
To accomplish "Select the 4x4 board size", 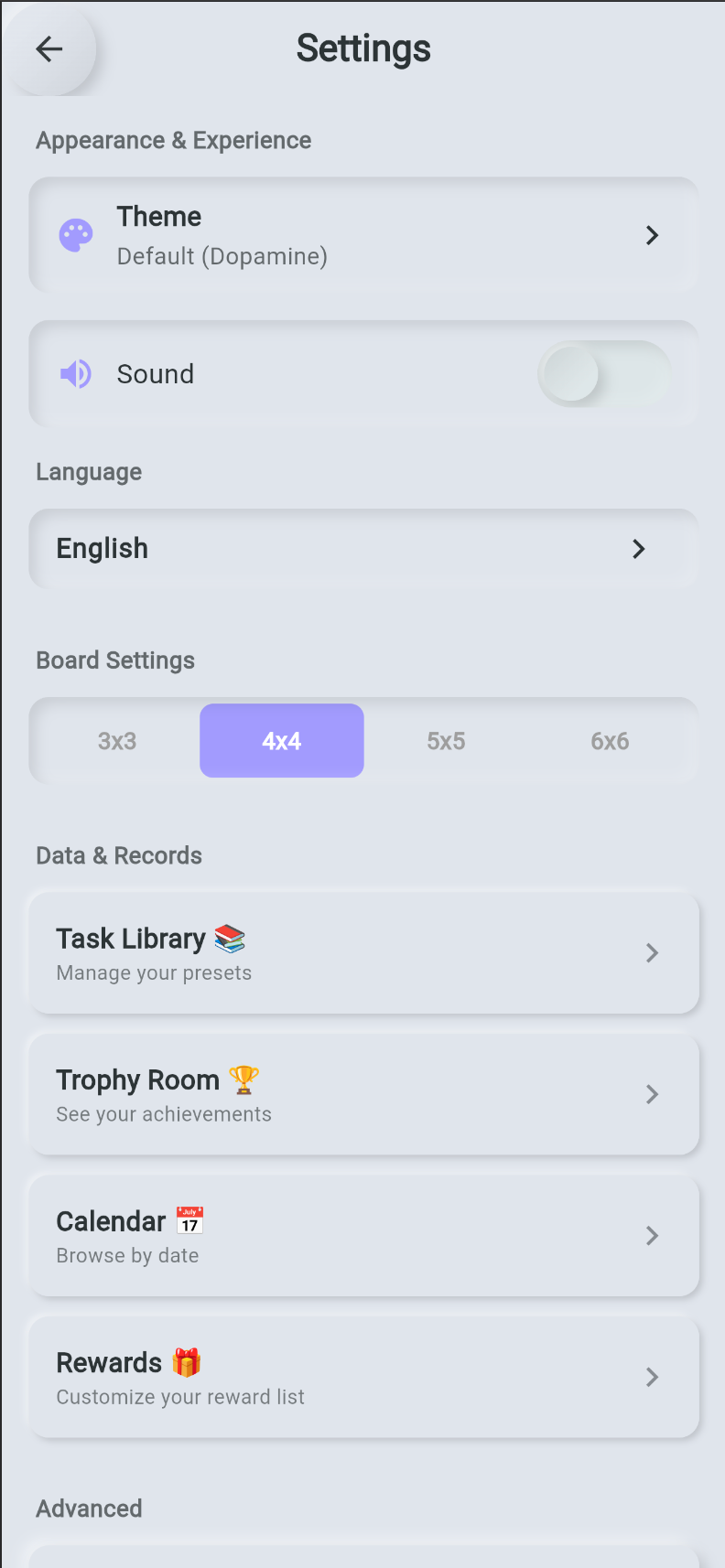I will tap(282, 741).
